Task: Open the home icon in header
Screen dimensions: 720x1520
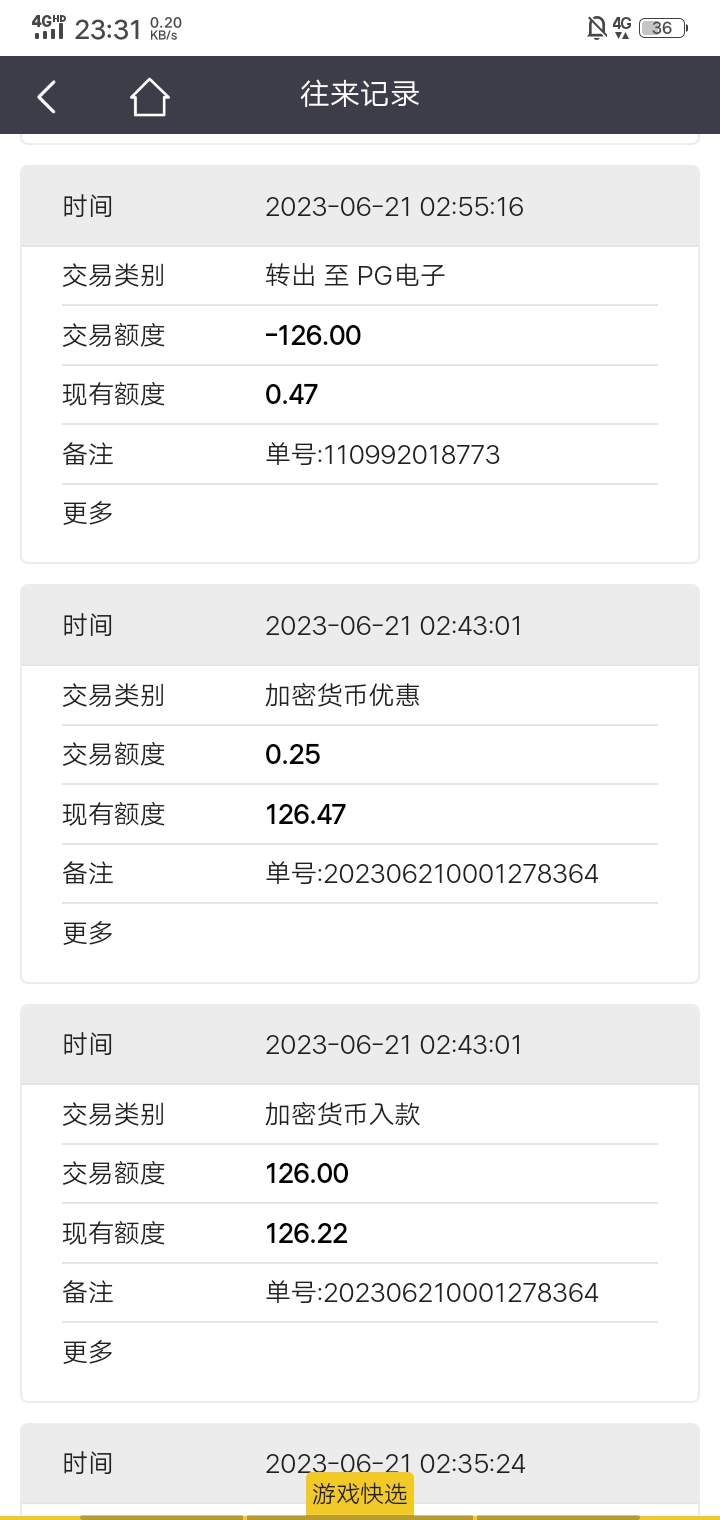Action: pyautogui.click(x=149, y=97)
